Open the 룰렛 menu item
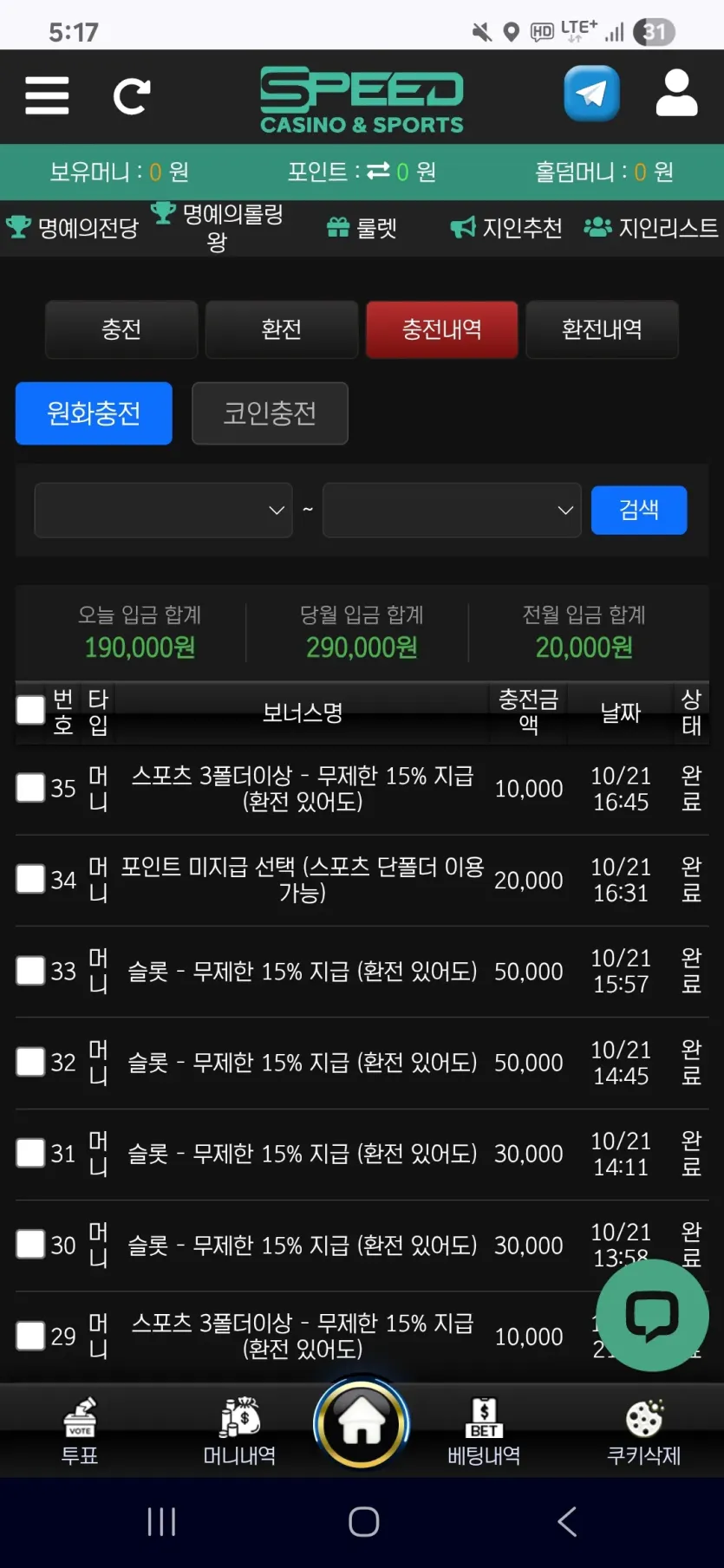Screen dimensions: 724x1568 click(362, 228)
